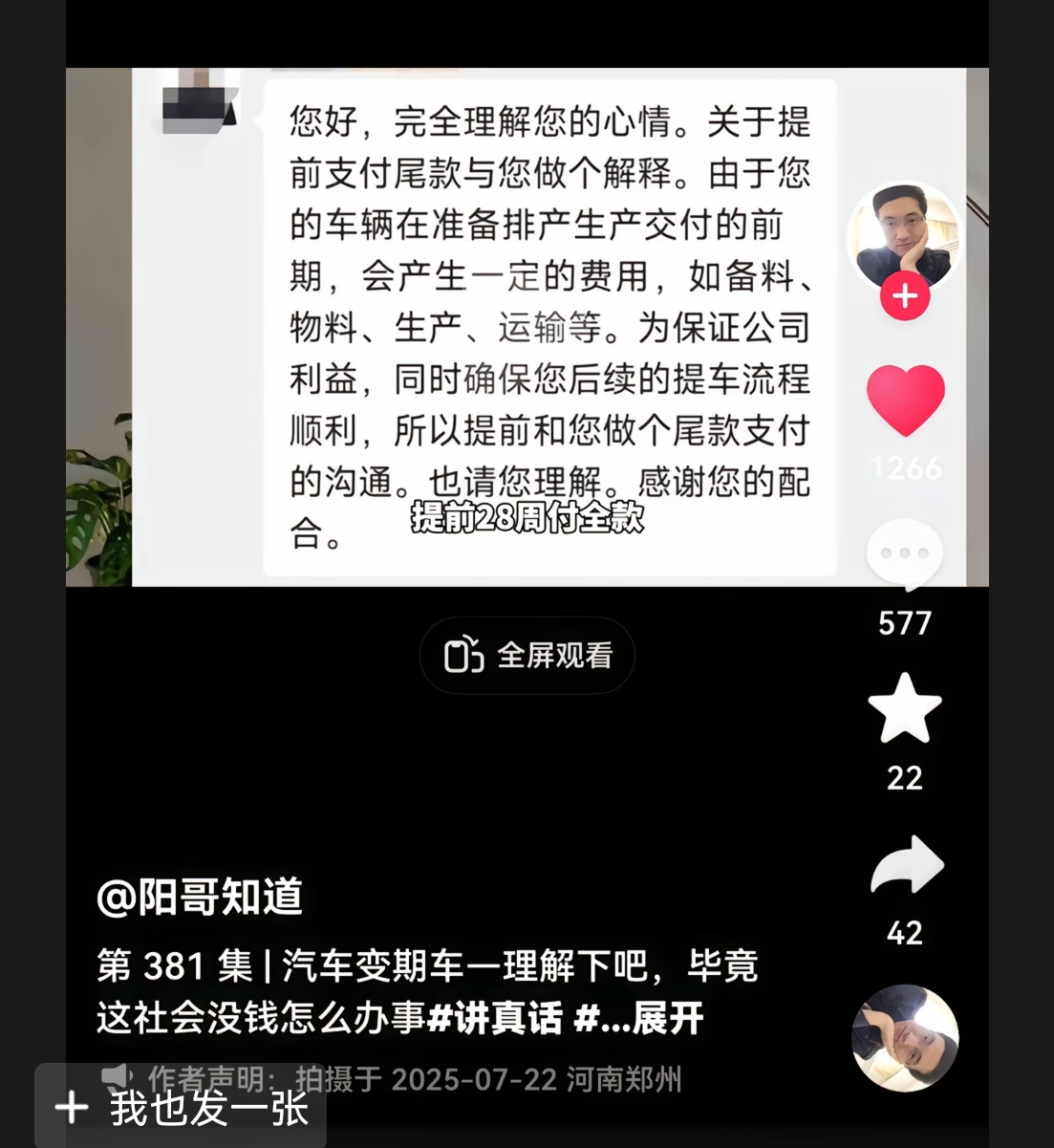Viewport: 1054px width, 1148px height.
Task: Tap the 我也发一张 button
Action: [182, 1108]
